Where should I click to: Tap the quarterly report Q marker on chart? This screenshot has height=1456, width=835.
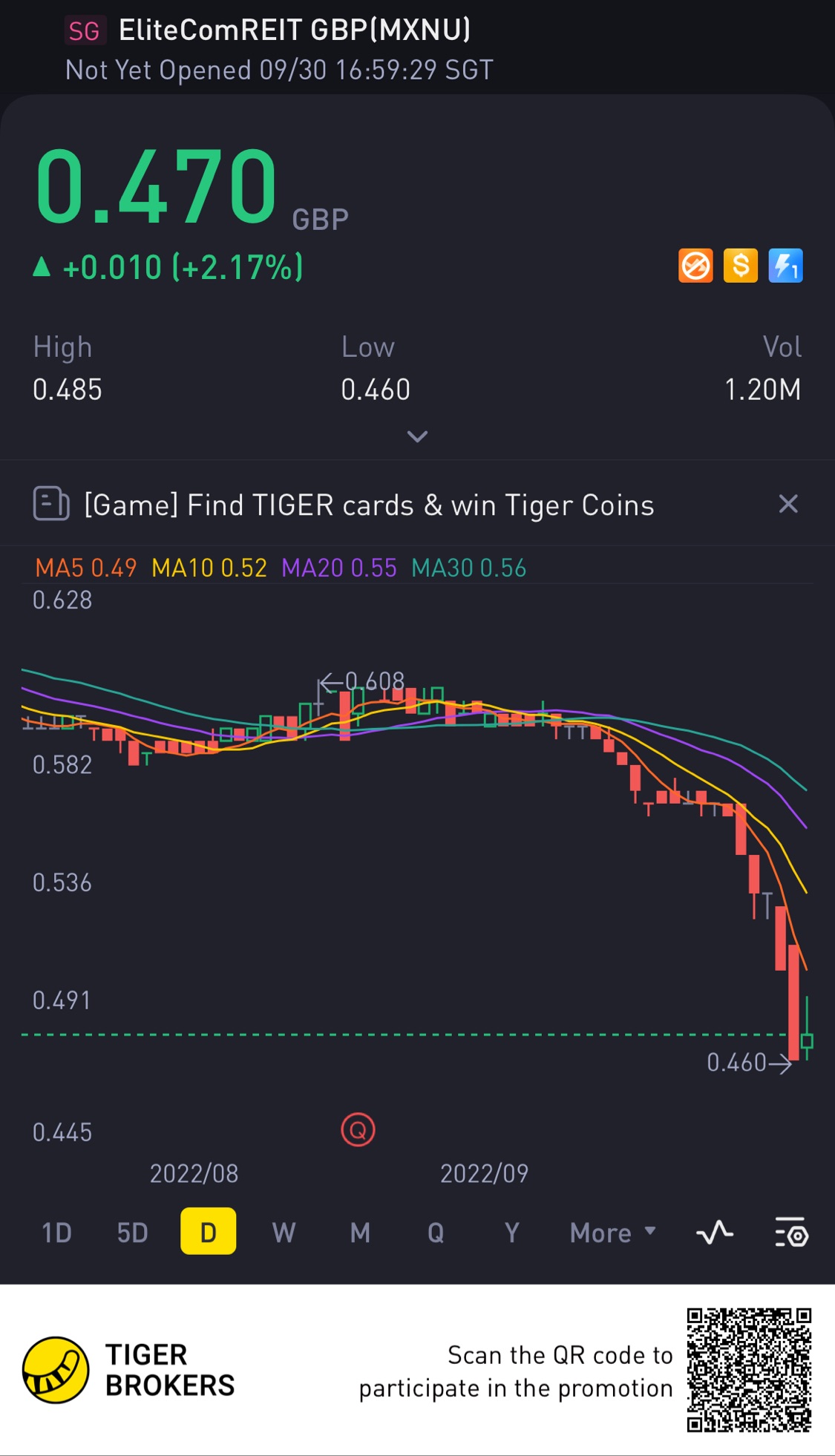(x=358, y=1130)
